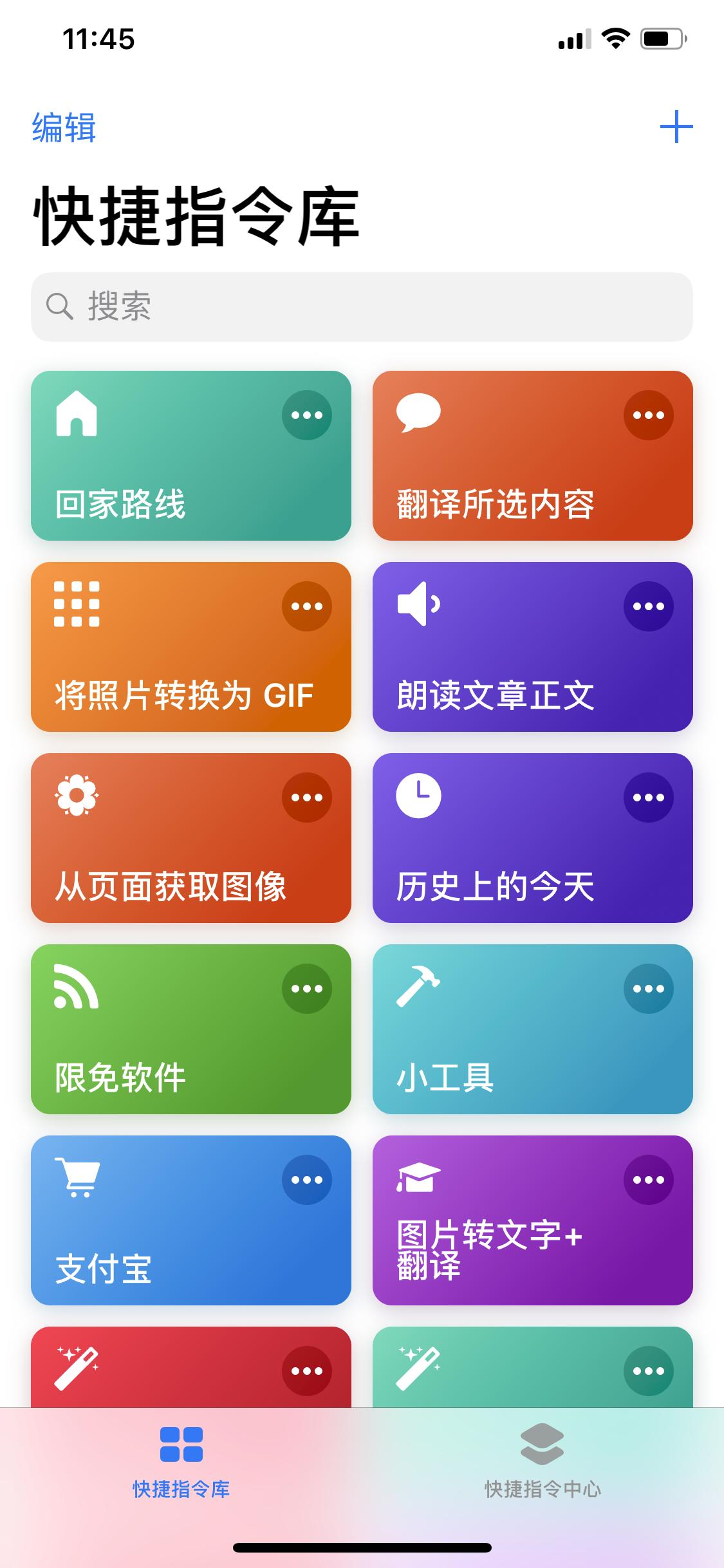Tap the 搜索 search field
Image resolution: width=724 pixels, height=1568 pixels.
pyautogui.click(x=362, y=308)
